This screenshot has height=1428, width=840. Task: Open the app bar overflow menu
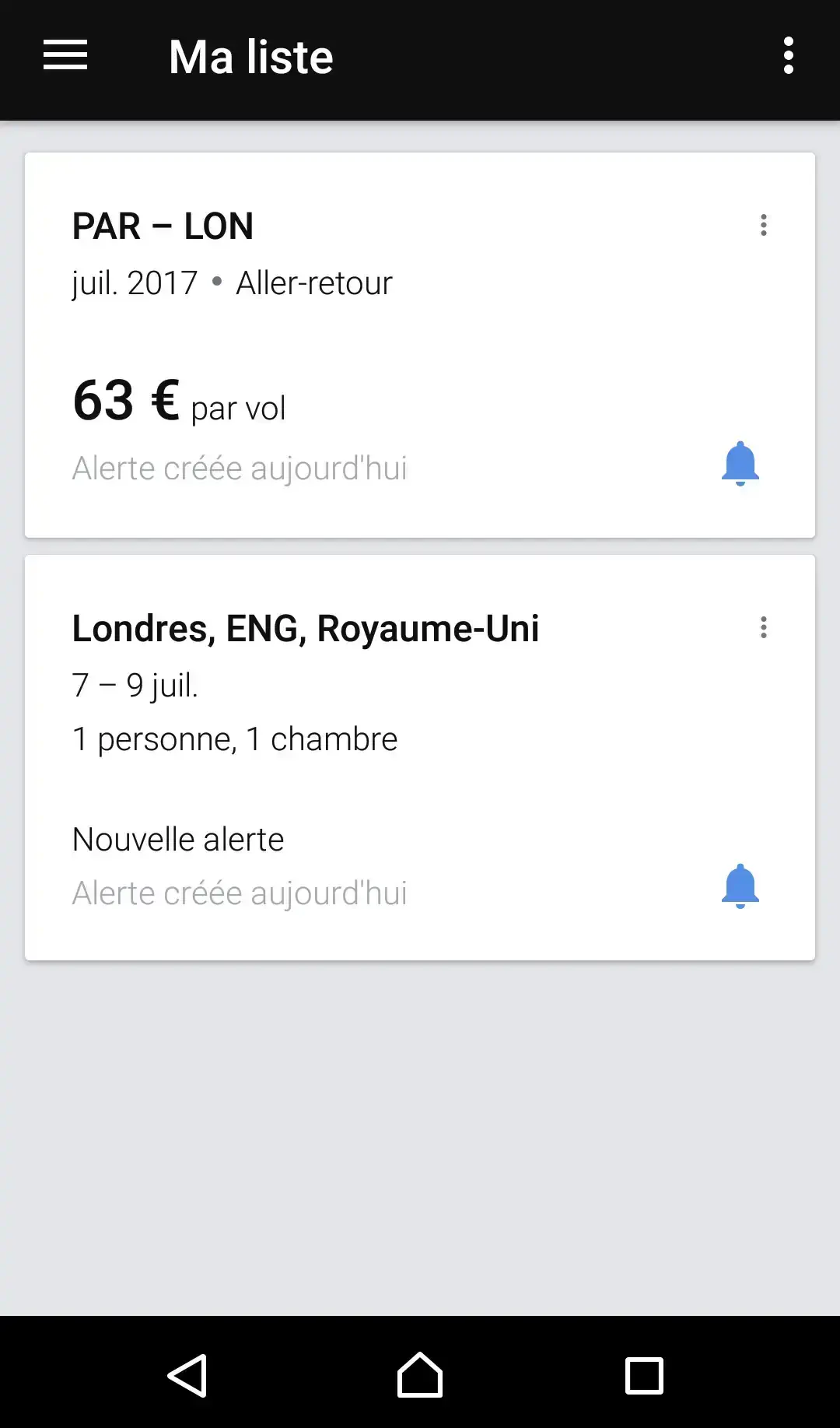[788, 56]
